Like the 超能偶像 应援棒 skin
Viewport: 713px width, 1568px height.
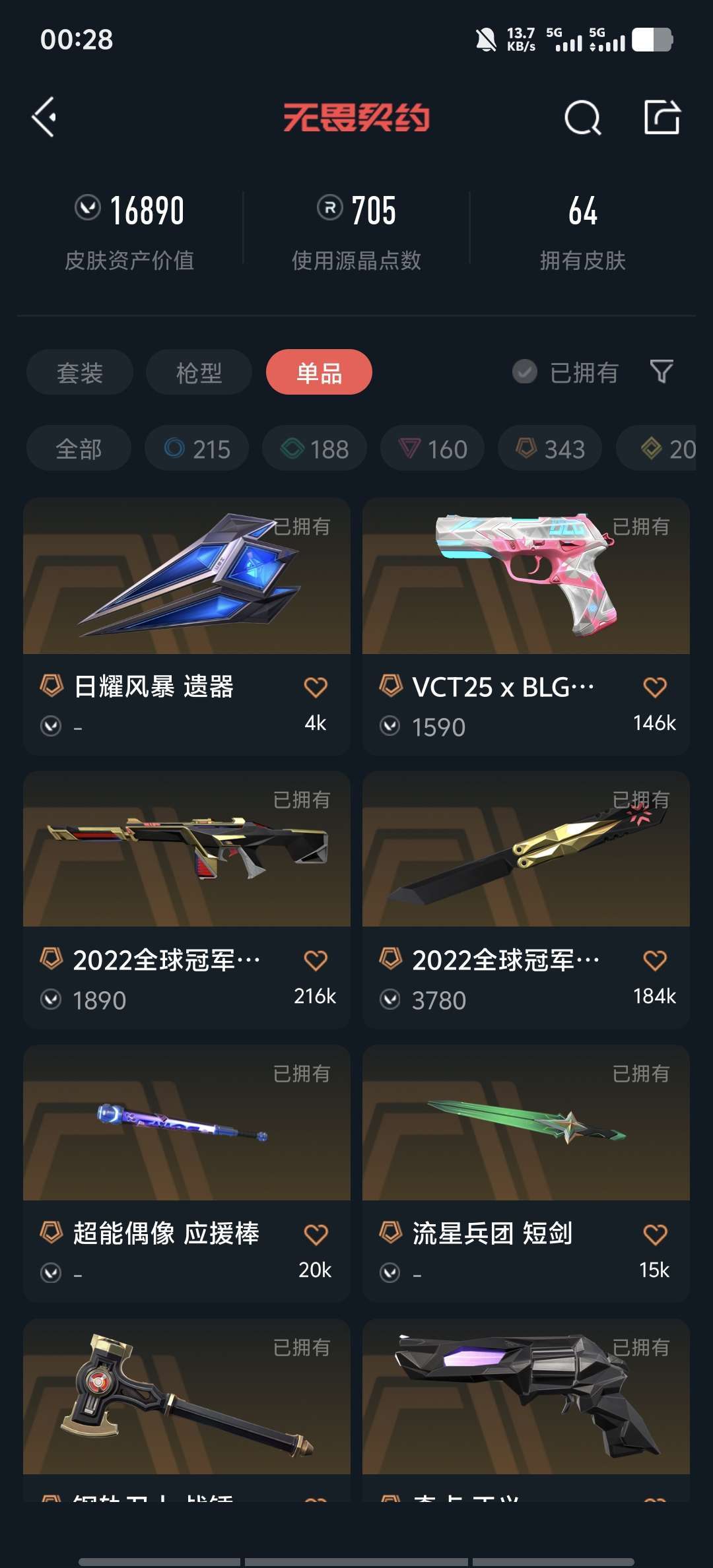pos(316,1234)
